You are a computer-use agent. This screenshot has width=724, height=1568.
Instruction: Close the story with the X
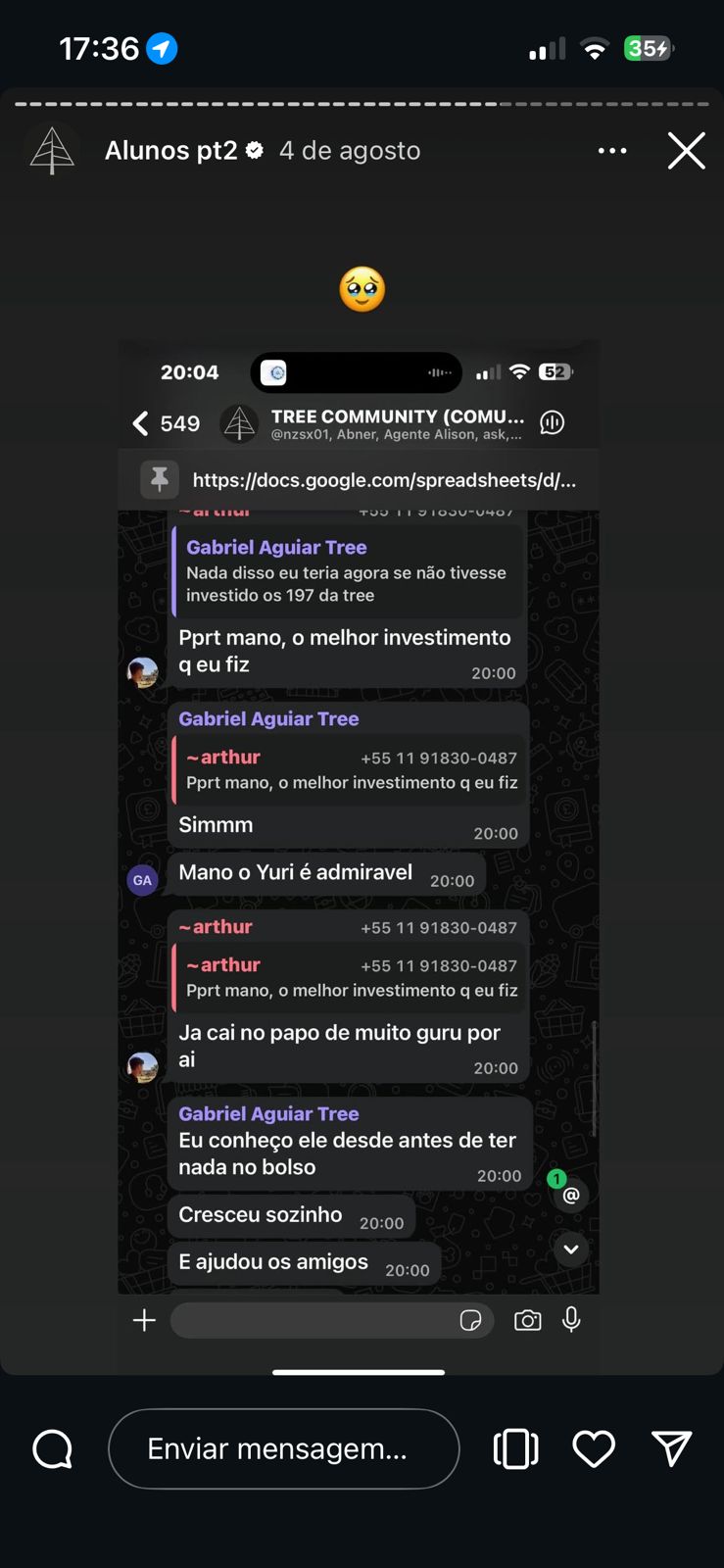pyautogui.click(x=686, y=151)
